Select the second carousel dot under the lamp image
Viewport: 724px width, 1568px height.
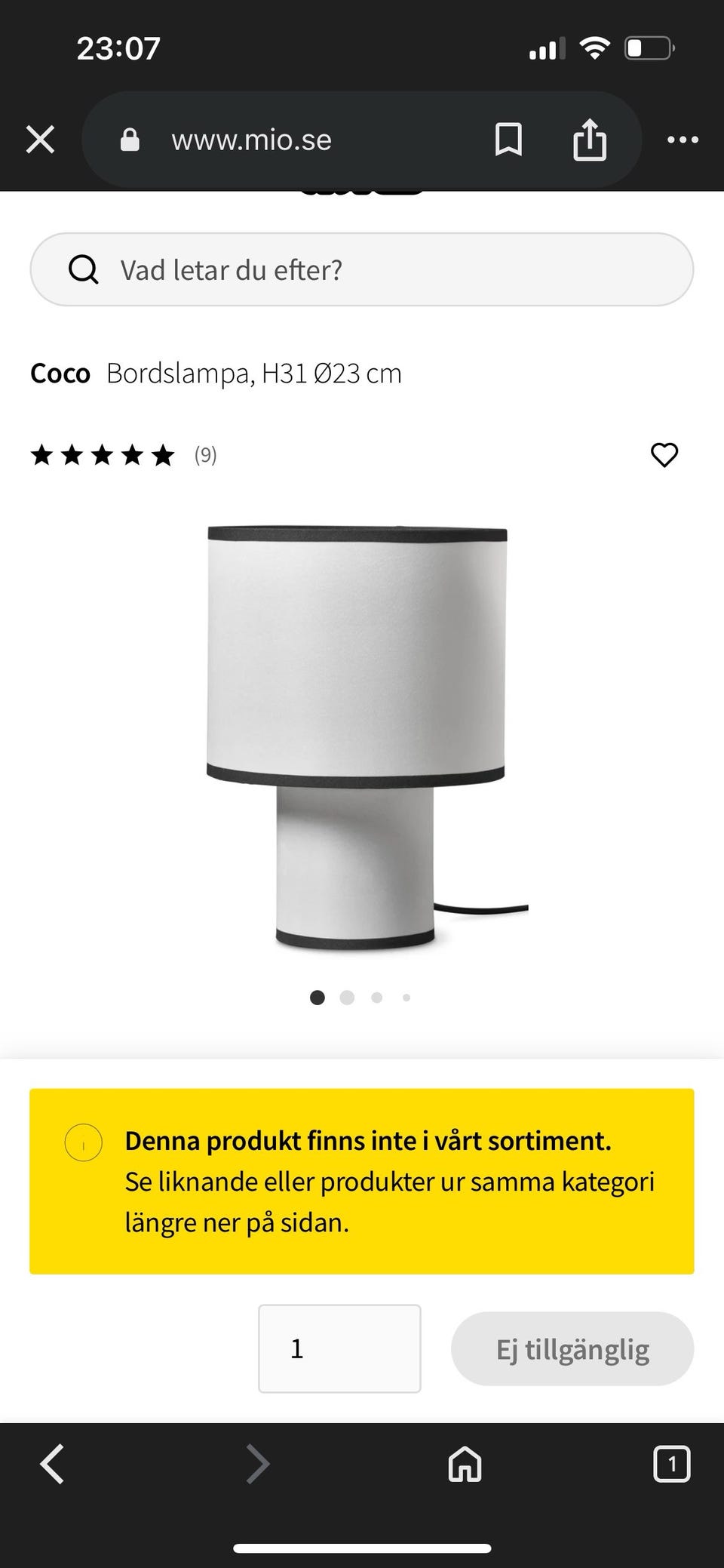pos(348,998)
